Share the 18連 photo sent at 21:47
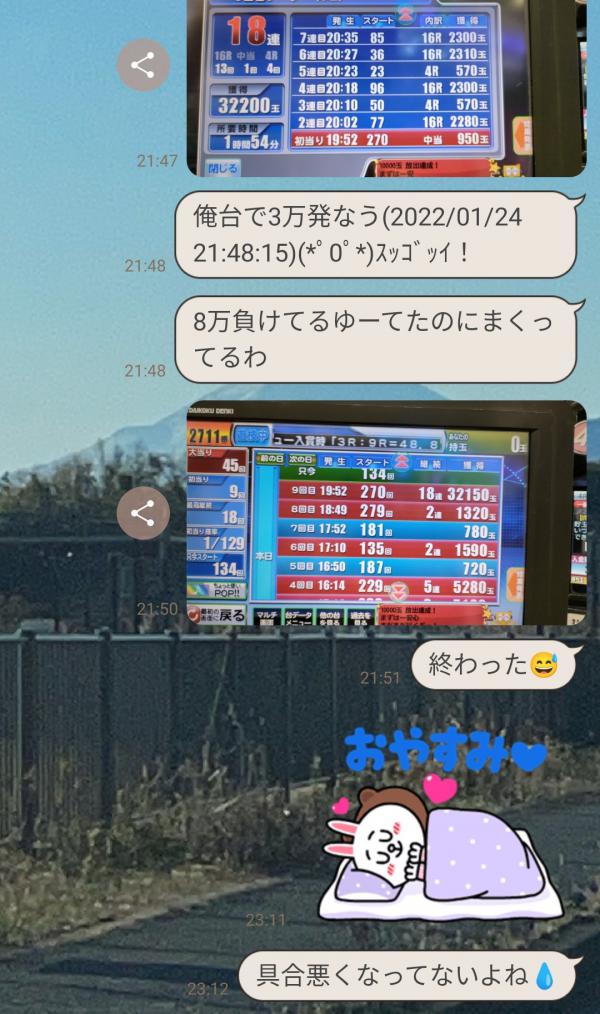Viewport: 600px width, 1014px height. pos(143,67)
